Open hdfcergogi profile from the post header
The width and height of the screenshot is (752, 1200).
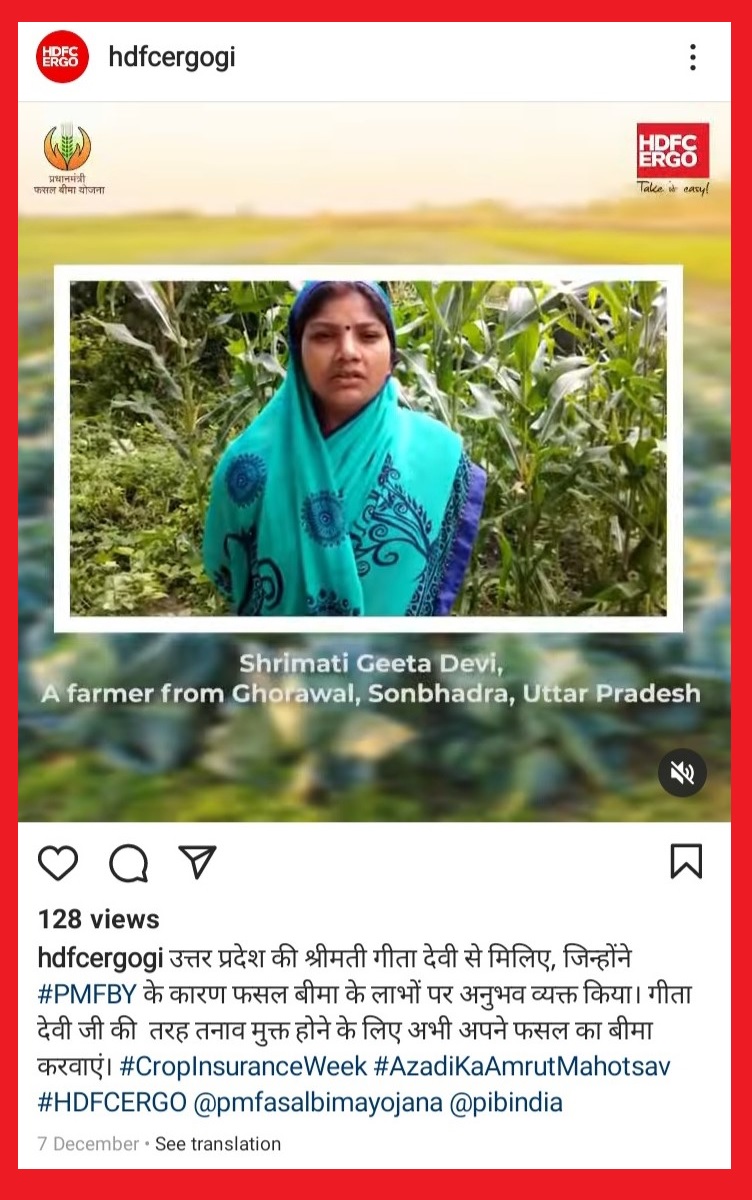click(171, 58)
